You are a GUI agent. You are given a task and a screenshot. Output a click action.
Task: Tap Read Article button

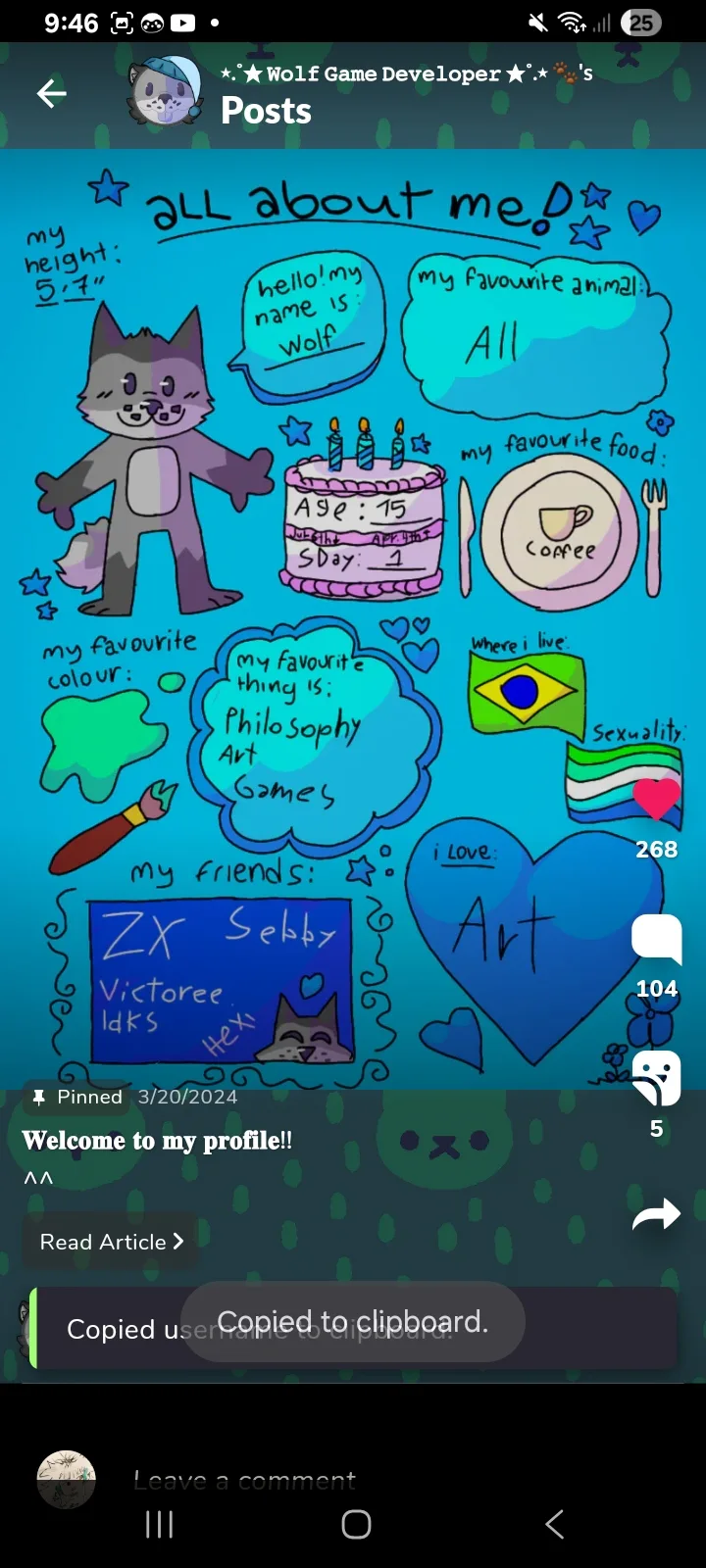tap(111, 1242)
